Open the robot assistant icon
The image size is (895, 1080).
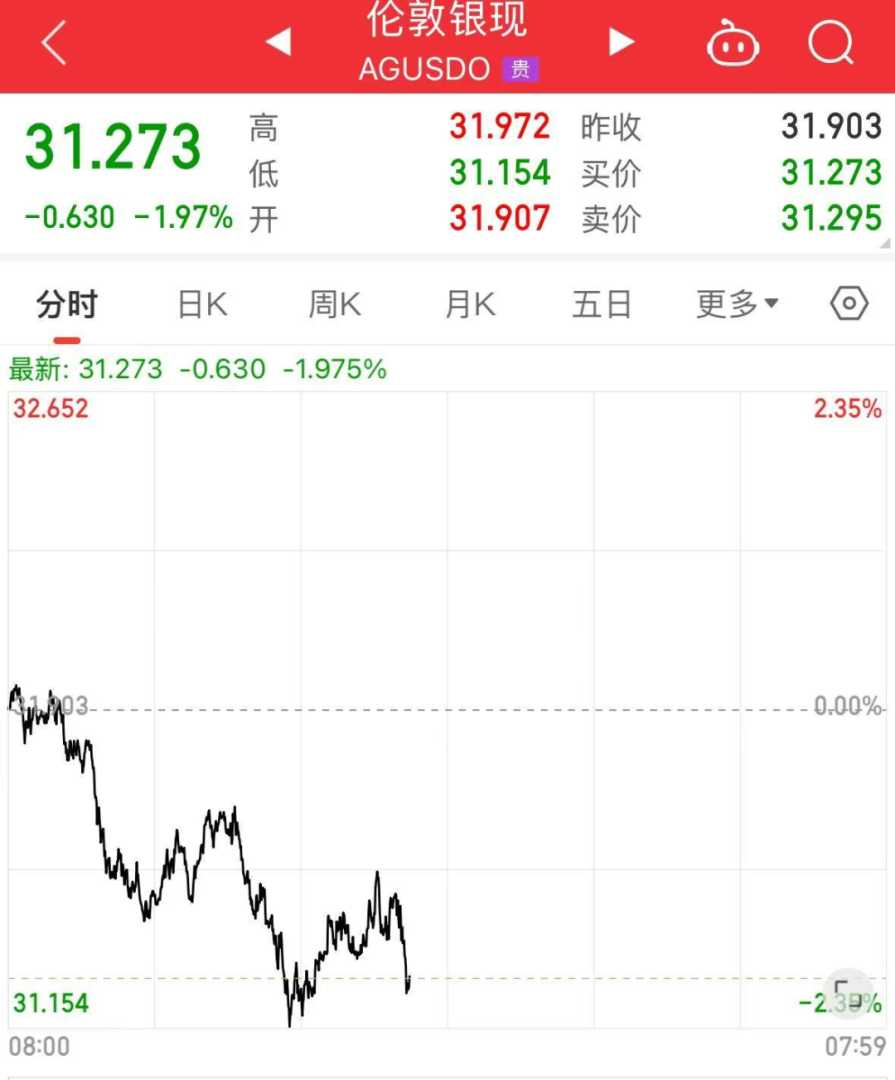[x=733, y=44]
